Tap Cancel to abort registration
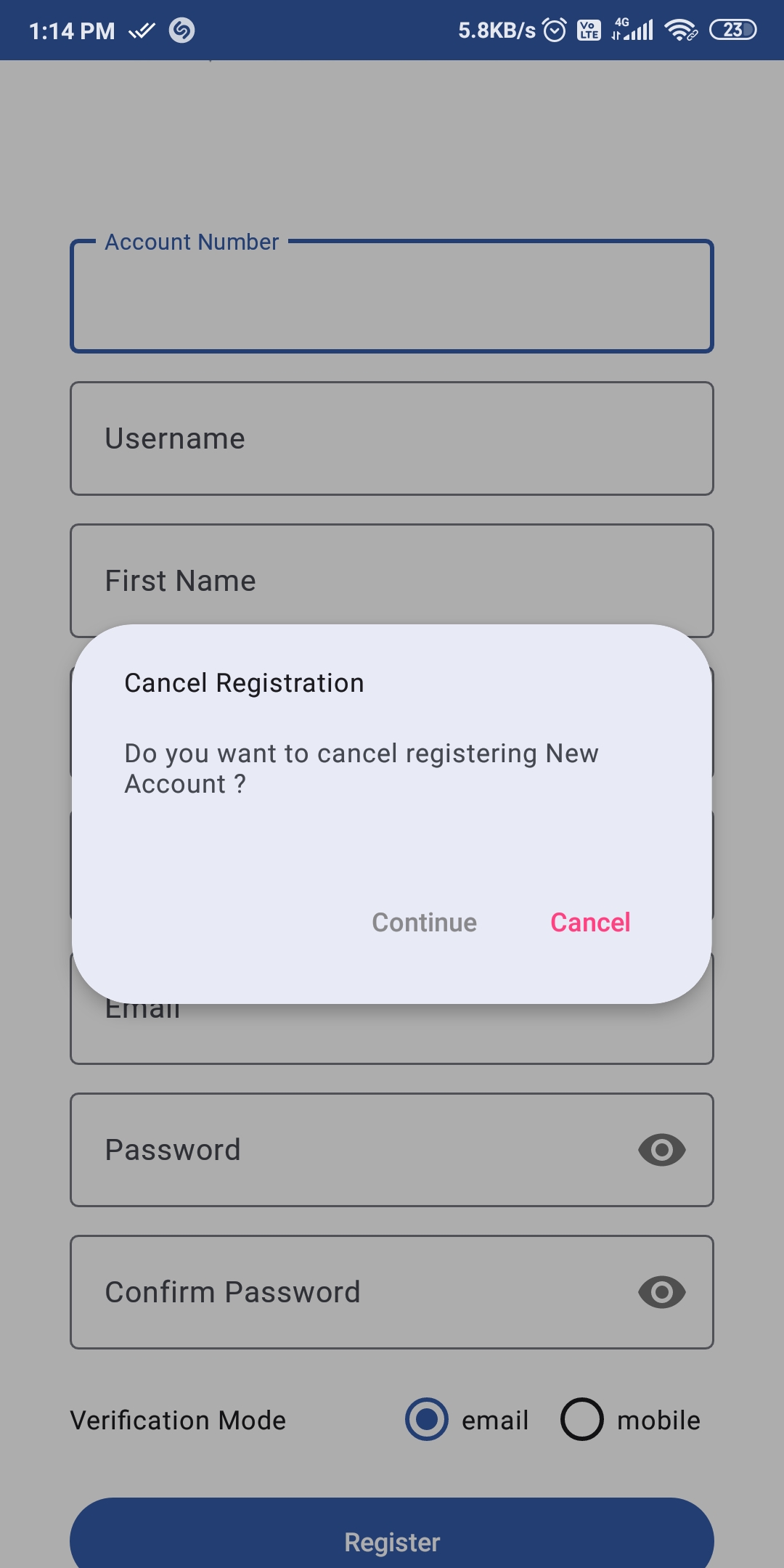This screenshot has width=784, height=1568. pos(589,922)
